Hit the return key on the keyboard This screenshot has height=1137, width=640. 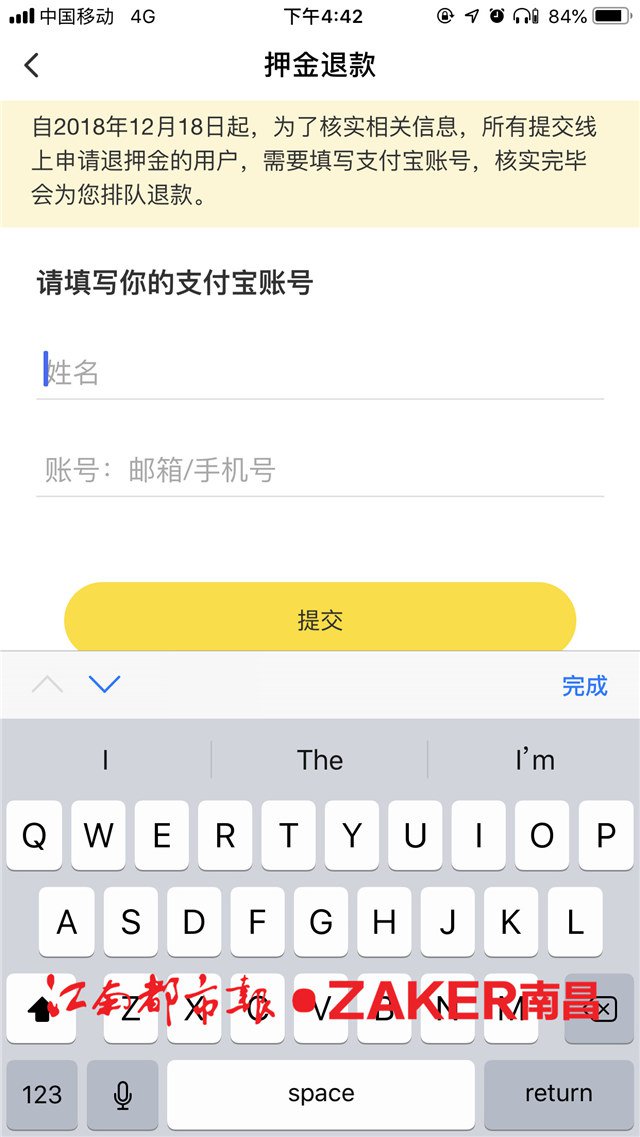(x=558, y=1094)
